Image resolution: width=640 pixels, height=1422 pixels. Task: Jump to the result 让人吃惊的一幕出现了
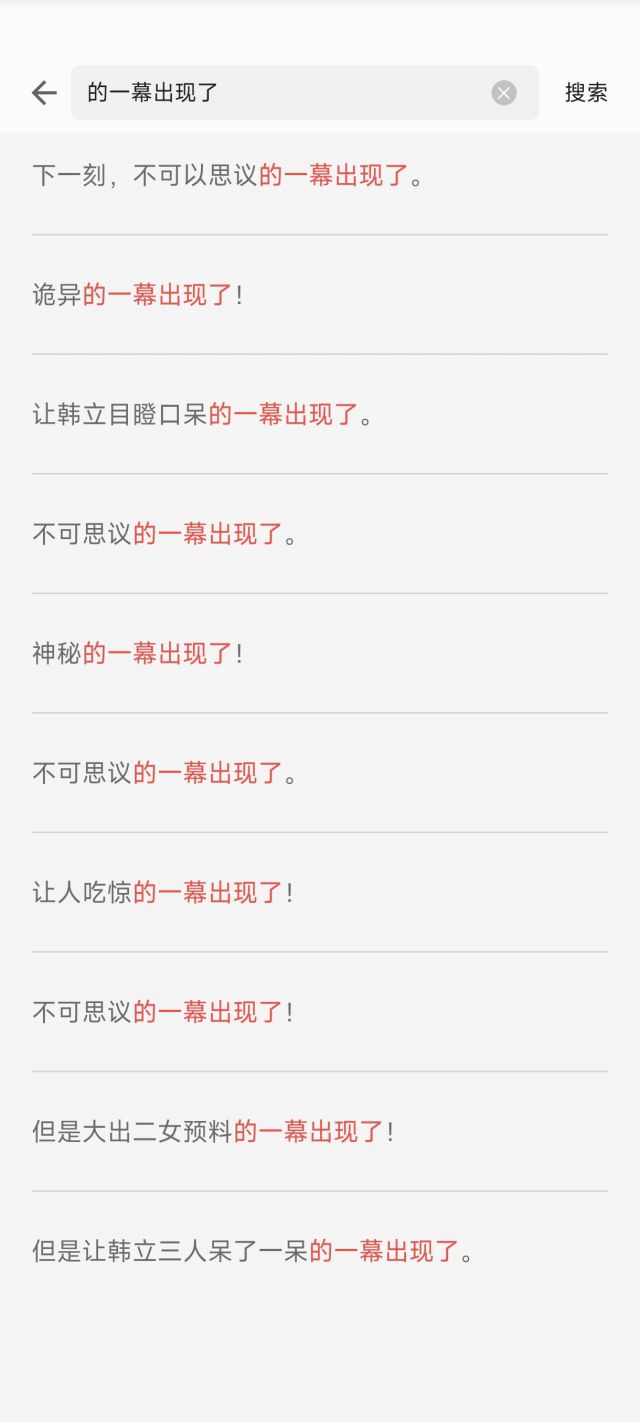click(x=163, y=892)
